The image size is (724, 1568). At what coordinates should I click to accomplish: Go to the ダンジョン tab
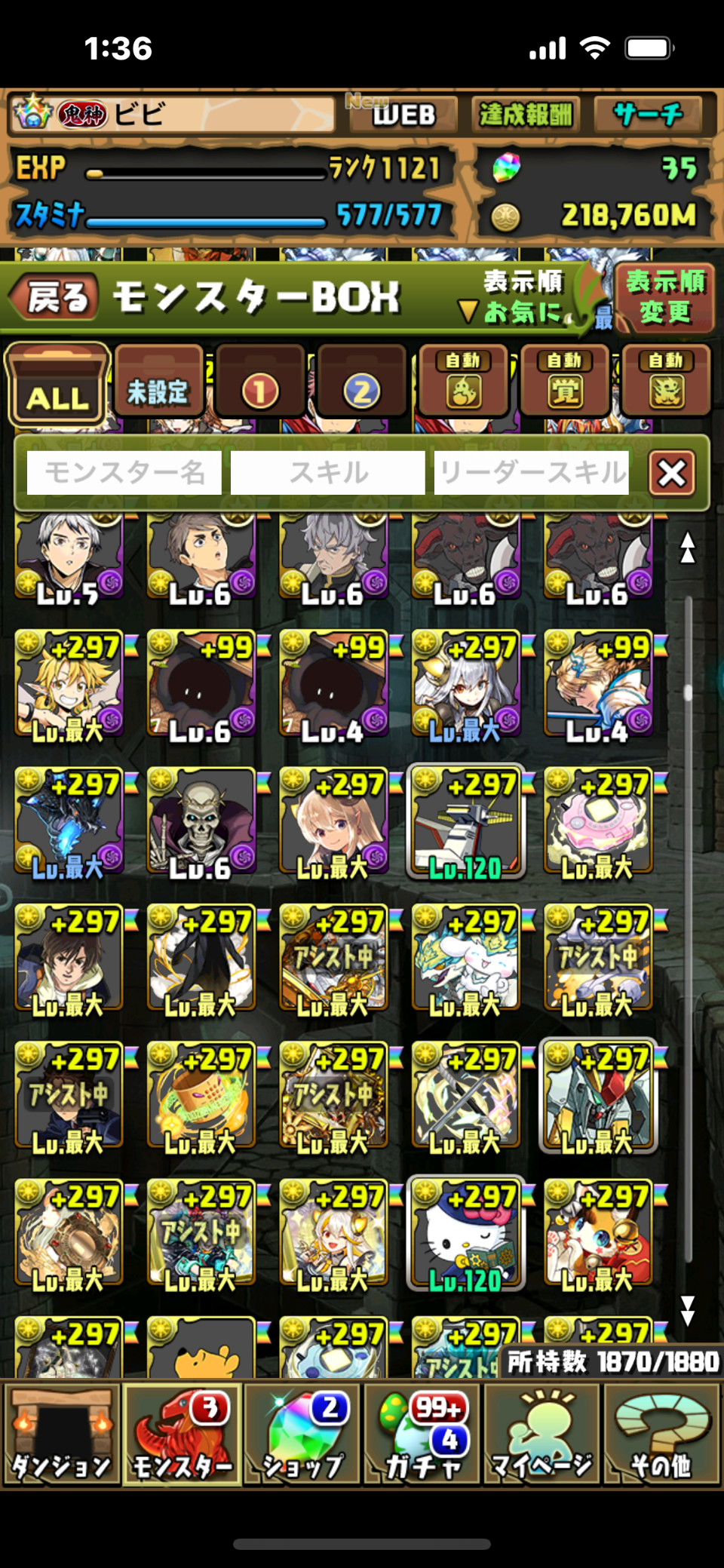[x=61, y=1435]
